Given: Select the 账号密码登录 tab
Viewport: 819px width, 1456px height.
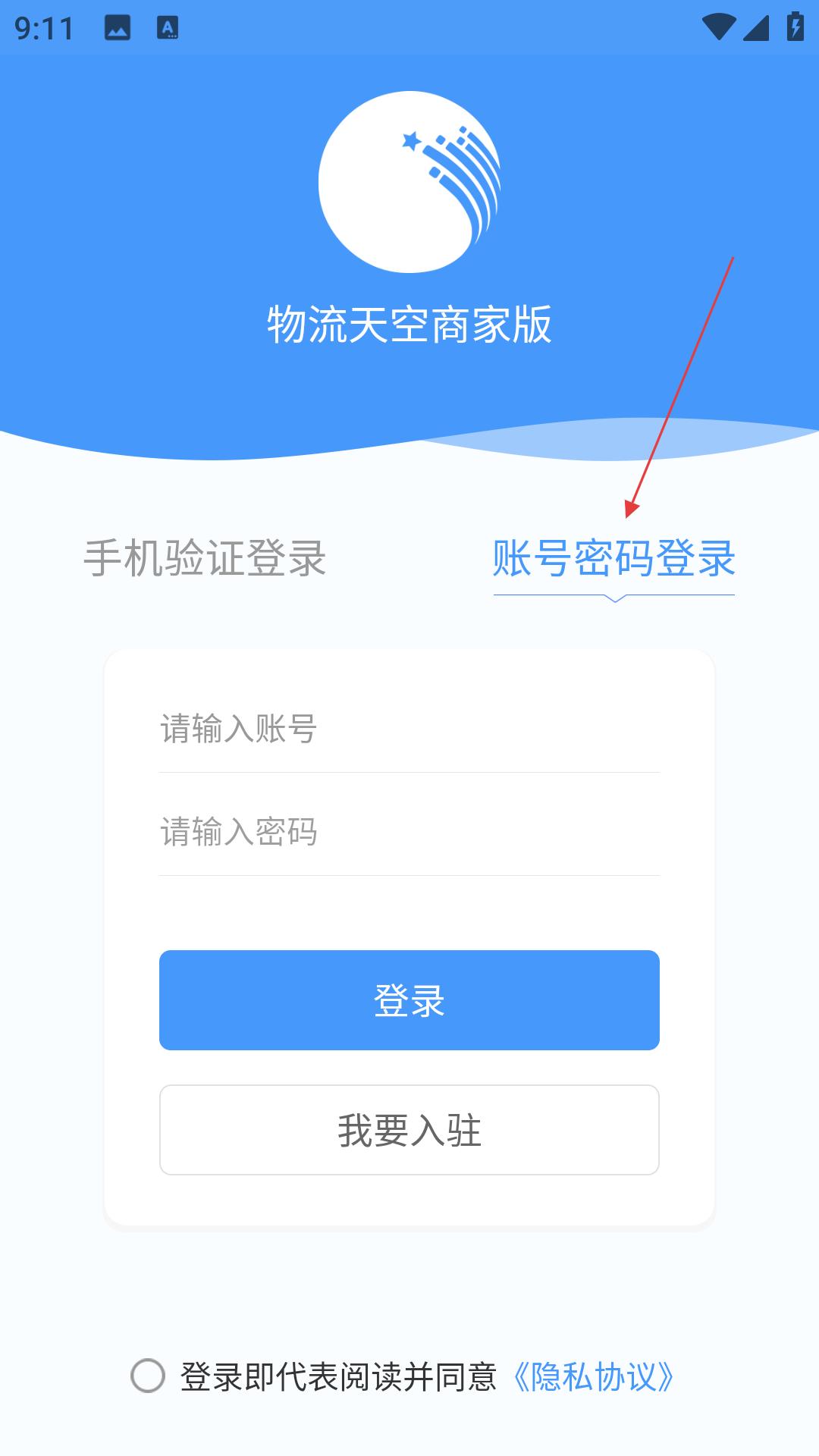Looking at the screenshot, I should click(613, 559).
